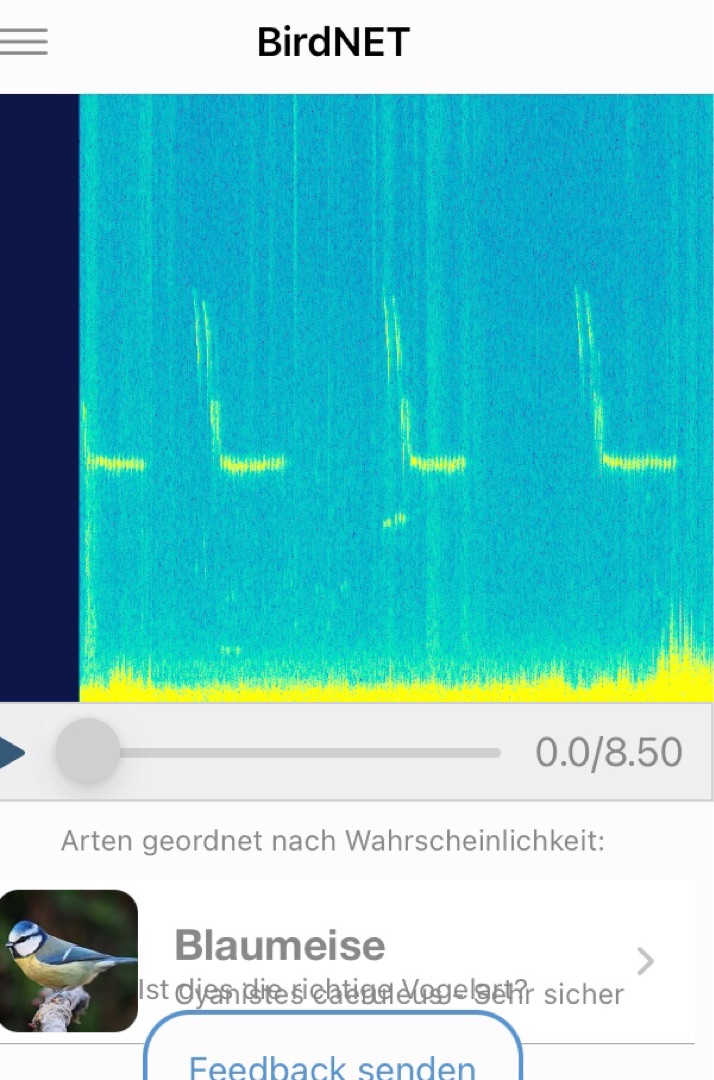Open the hamburger menu
The width and height of the screenshot is (714, 1080).
pos(24,42)
